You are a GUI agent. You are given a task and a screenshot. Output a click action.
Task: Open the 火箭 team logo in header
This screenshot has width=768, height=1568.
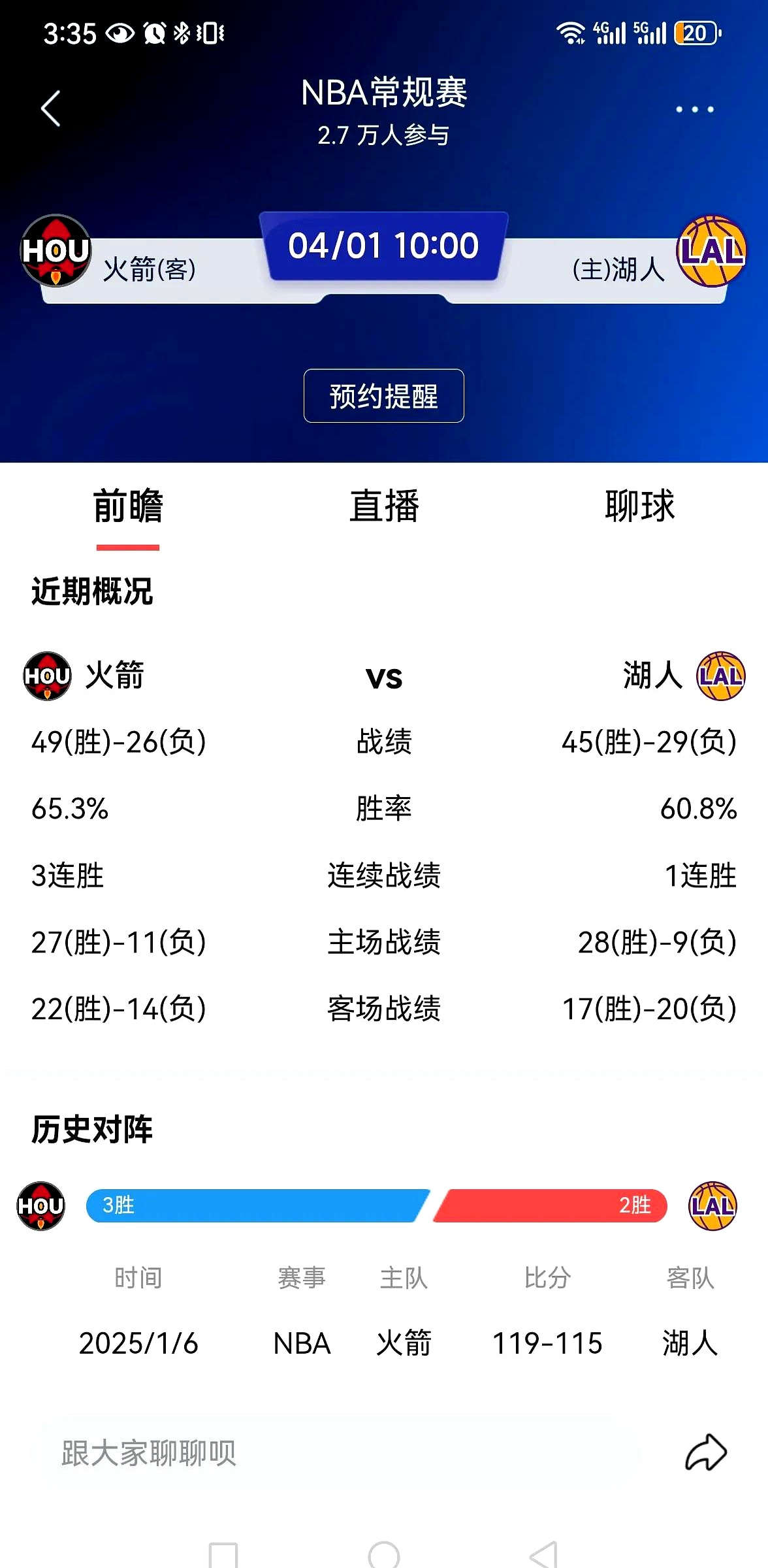click(x=56, y=251)
